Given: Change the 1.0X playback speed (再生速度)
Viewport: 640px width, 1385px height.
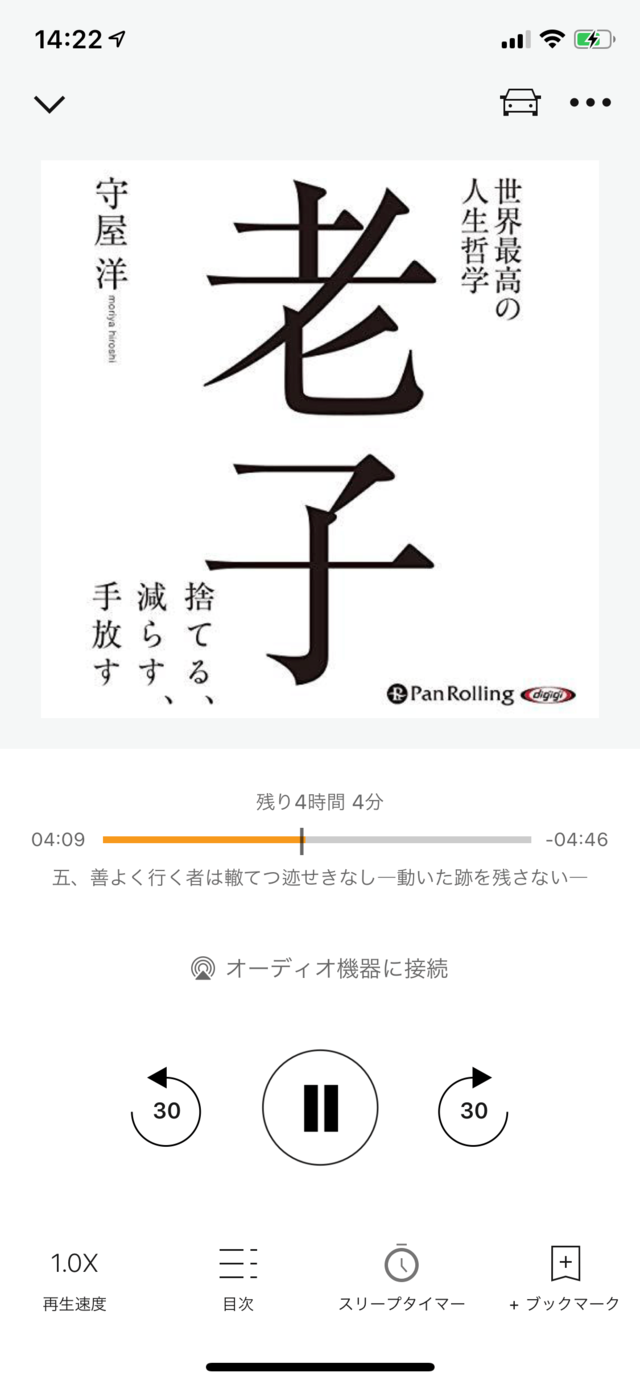Looking at the screenshot, I should coord(75,1277).
